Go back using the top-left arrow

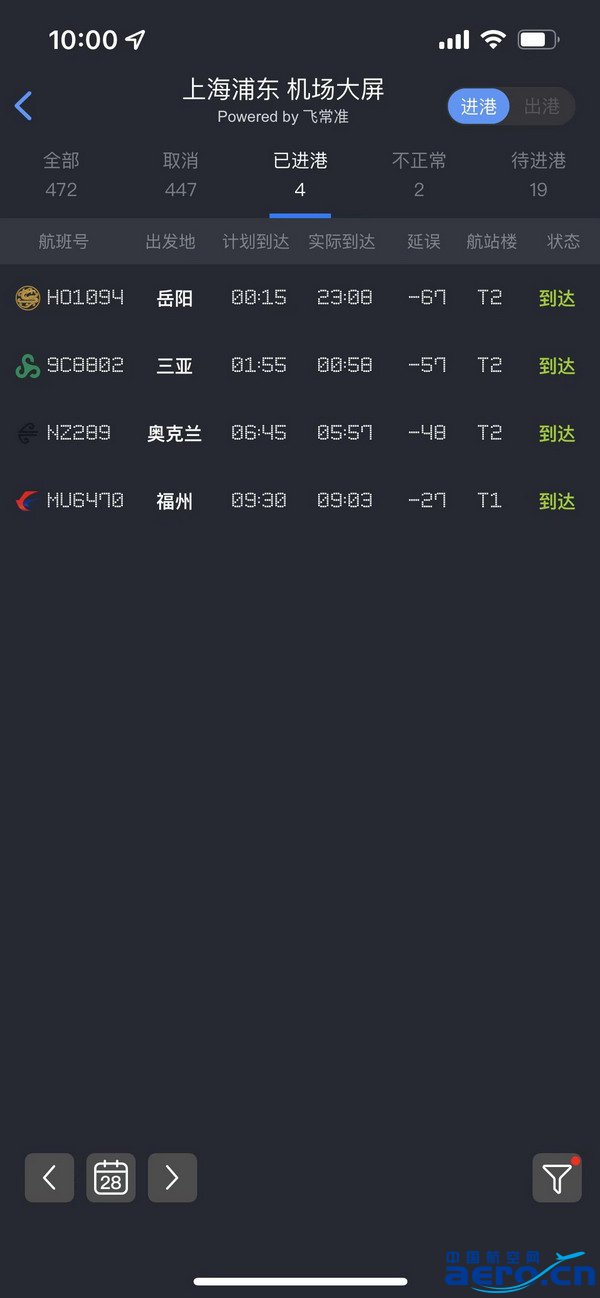(x=24, y=105)
